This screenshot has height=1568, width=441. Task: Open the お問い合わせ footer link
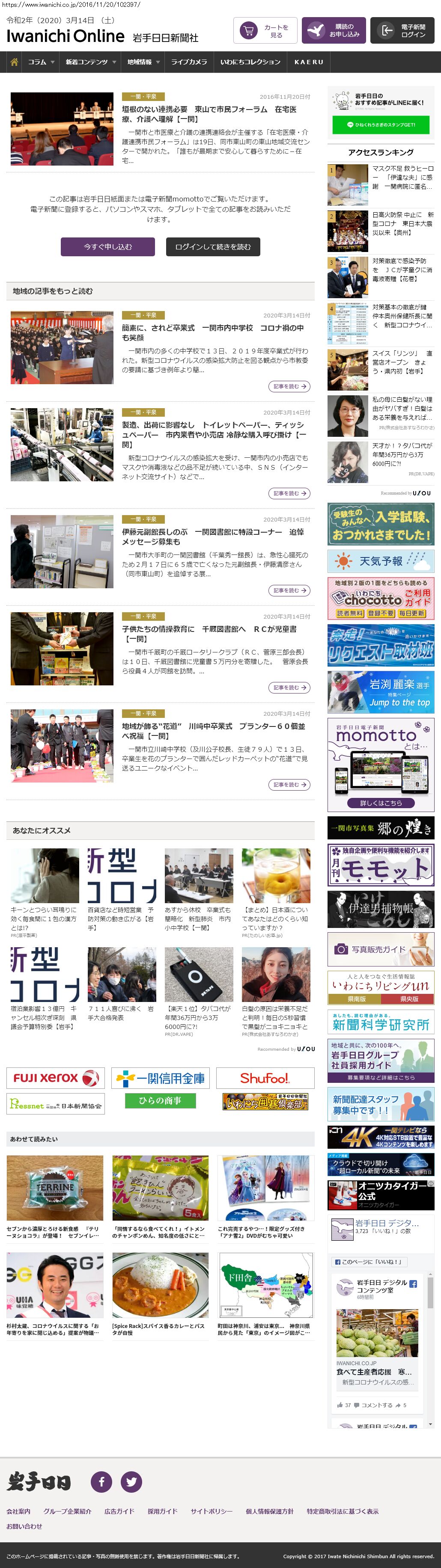click(24, 1526)
